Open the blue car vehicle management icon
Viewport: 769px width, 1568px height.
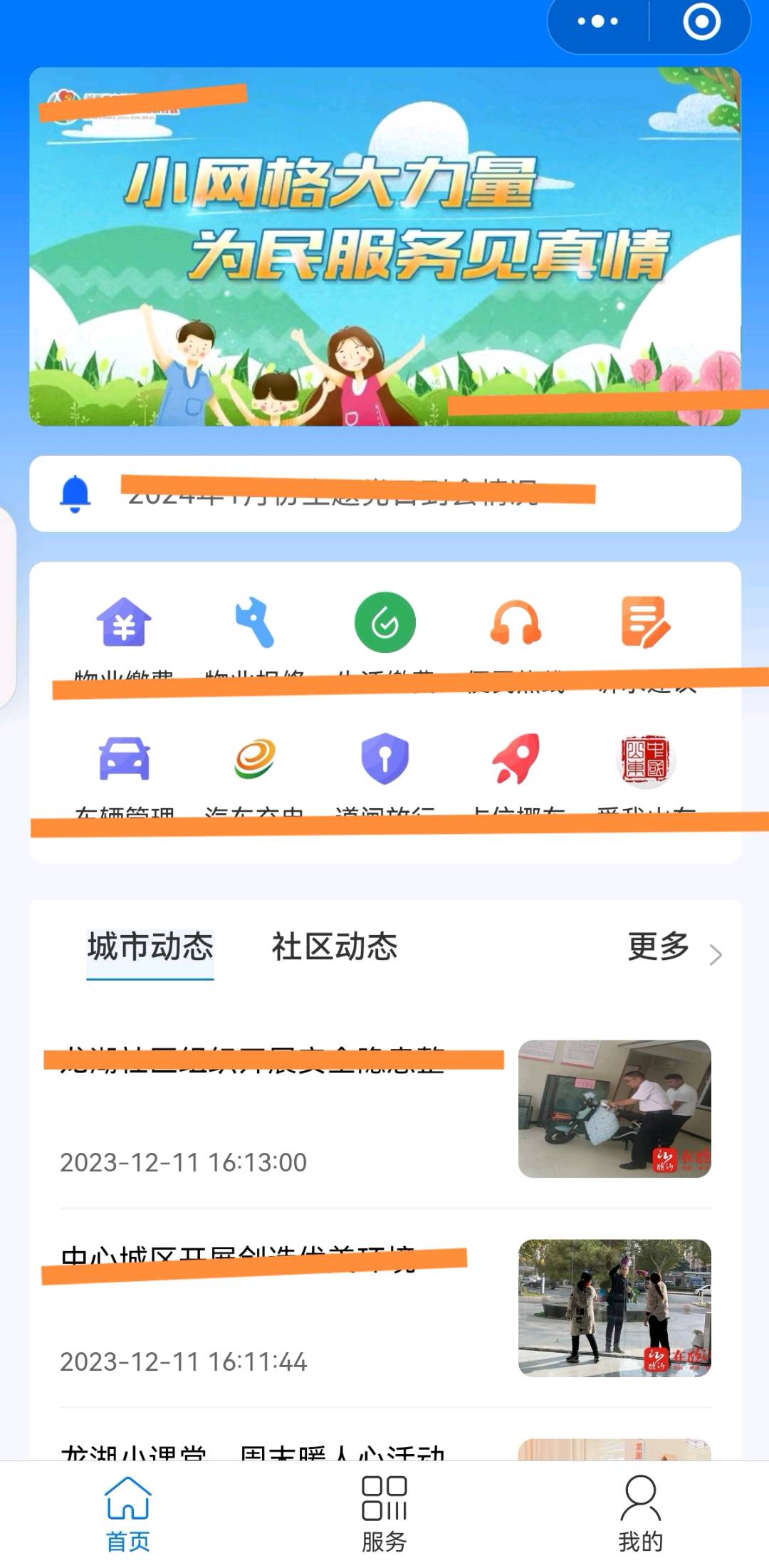click(124, 759)
